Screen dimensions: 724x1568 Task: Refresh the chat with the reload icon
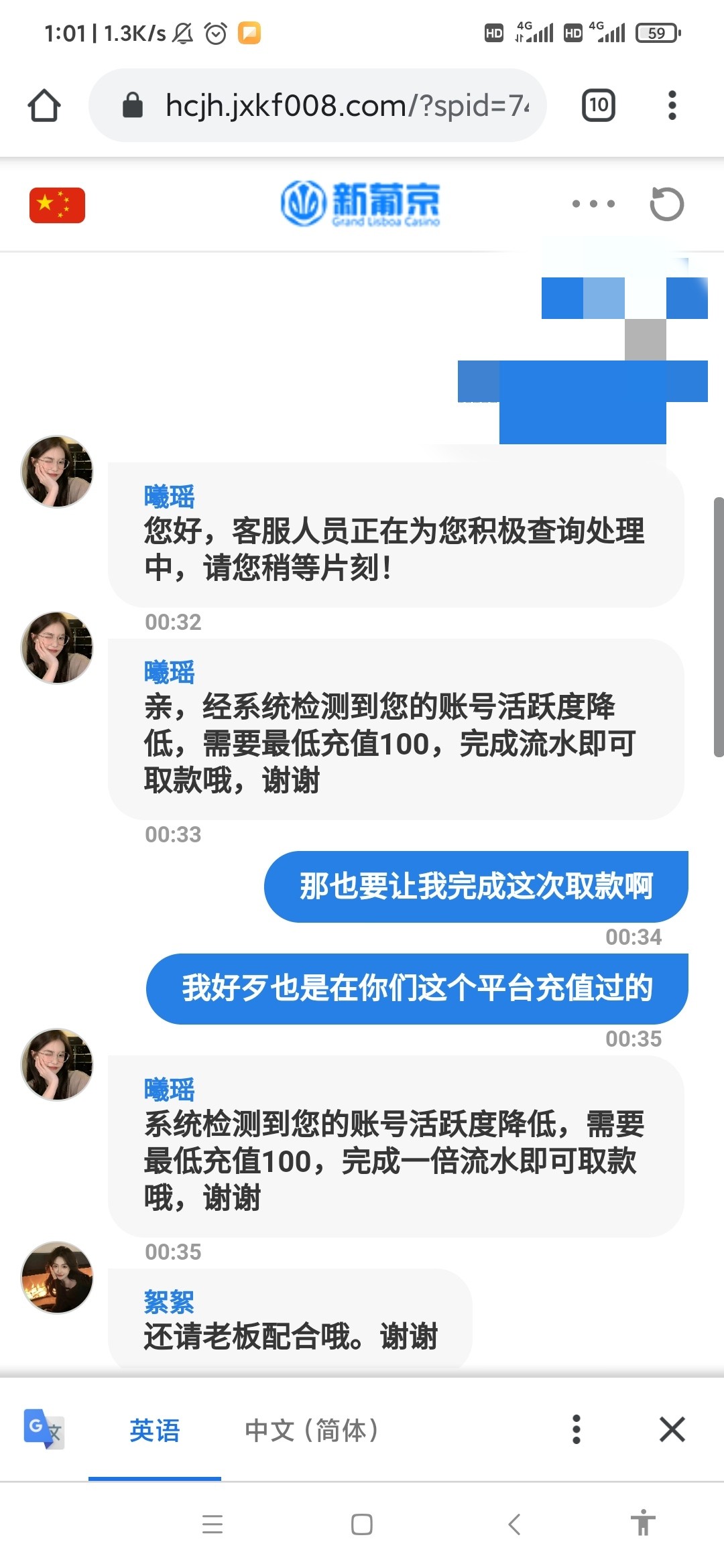(666, 204)
